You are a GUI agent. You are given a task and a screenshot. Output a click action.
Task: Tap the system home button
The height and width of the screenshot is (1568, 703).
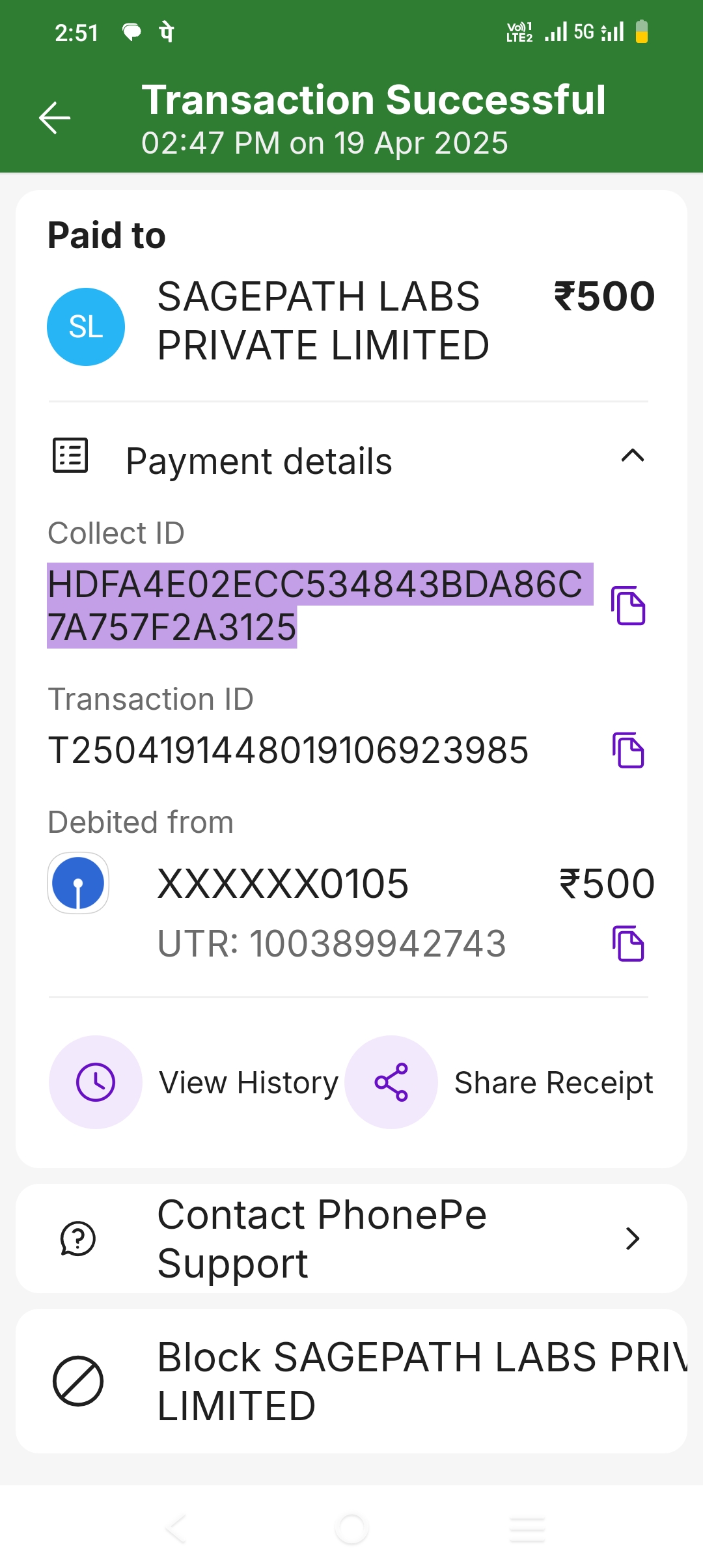point(351,1528)
